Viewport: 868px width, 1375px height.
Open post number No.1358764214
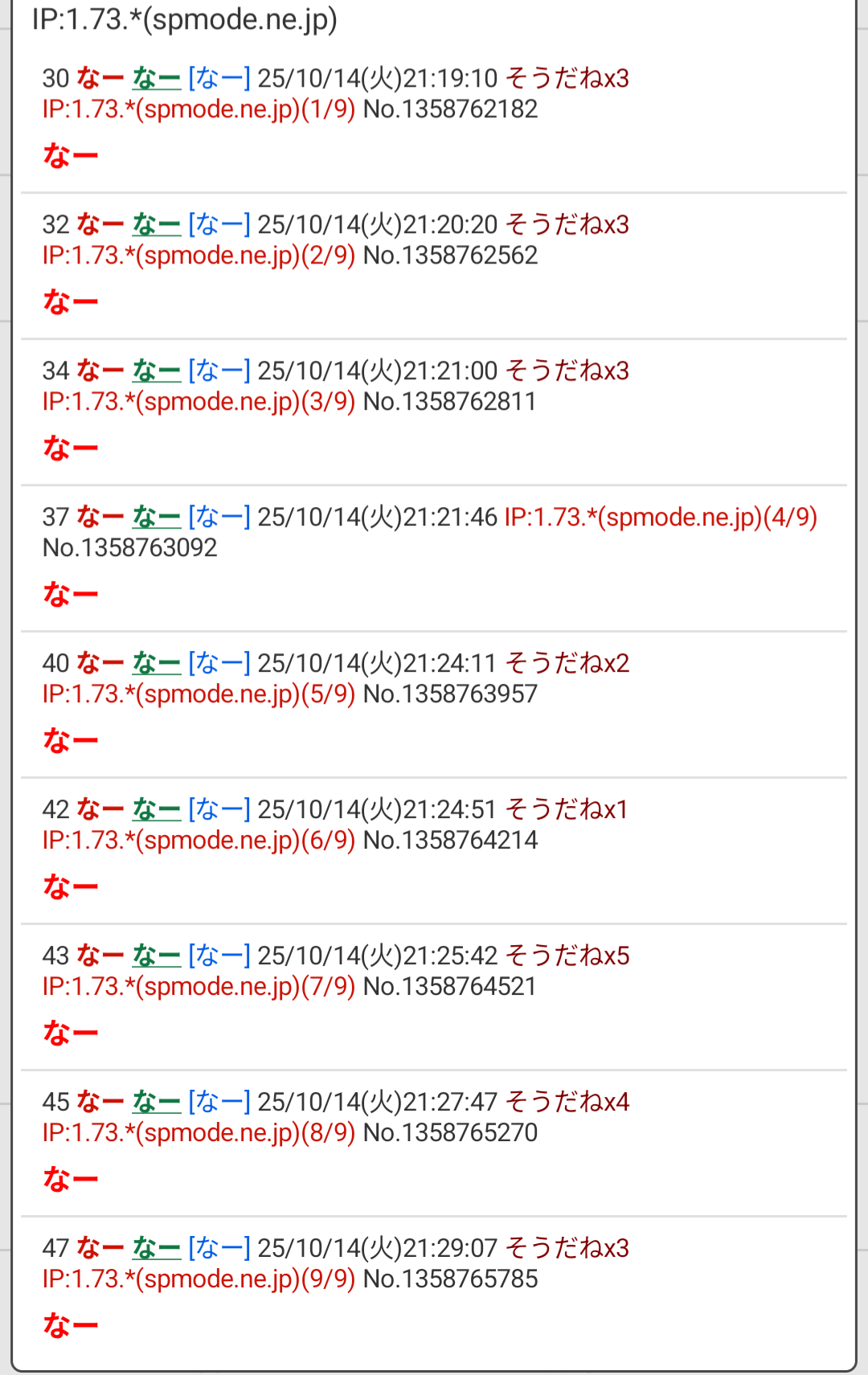click(x=450, y=840)
